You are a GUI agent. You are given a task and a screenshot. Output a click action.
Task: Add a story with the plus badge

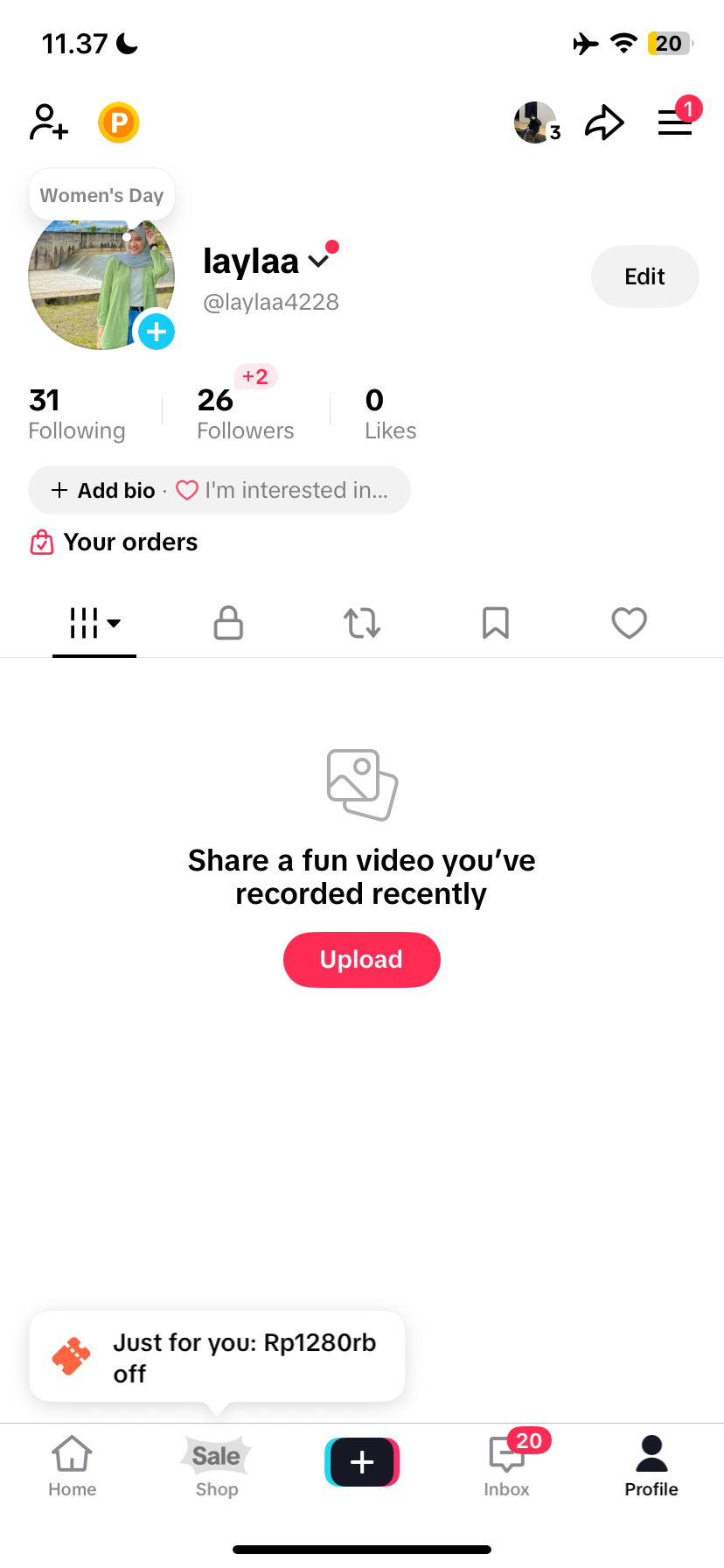click(x=157, y=332)
